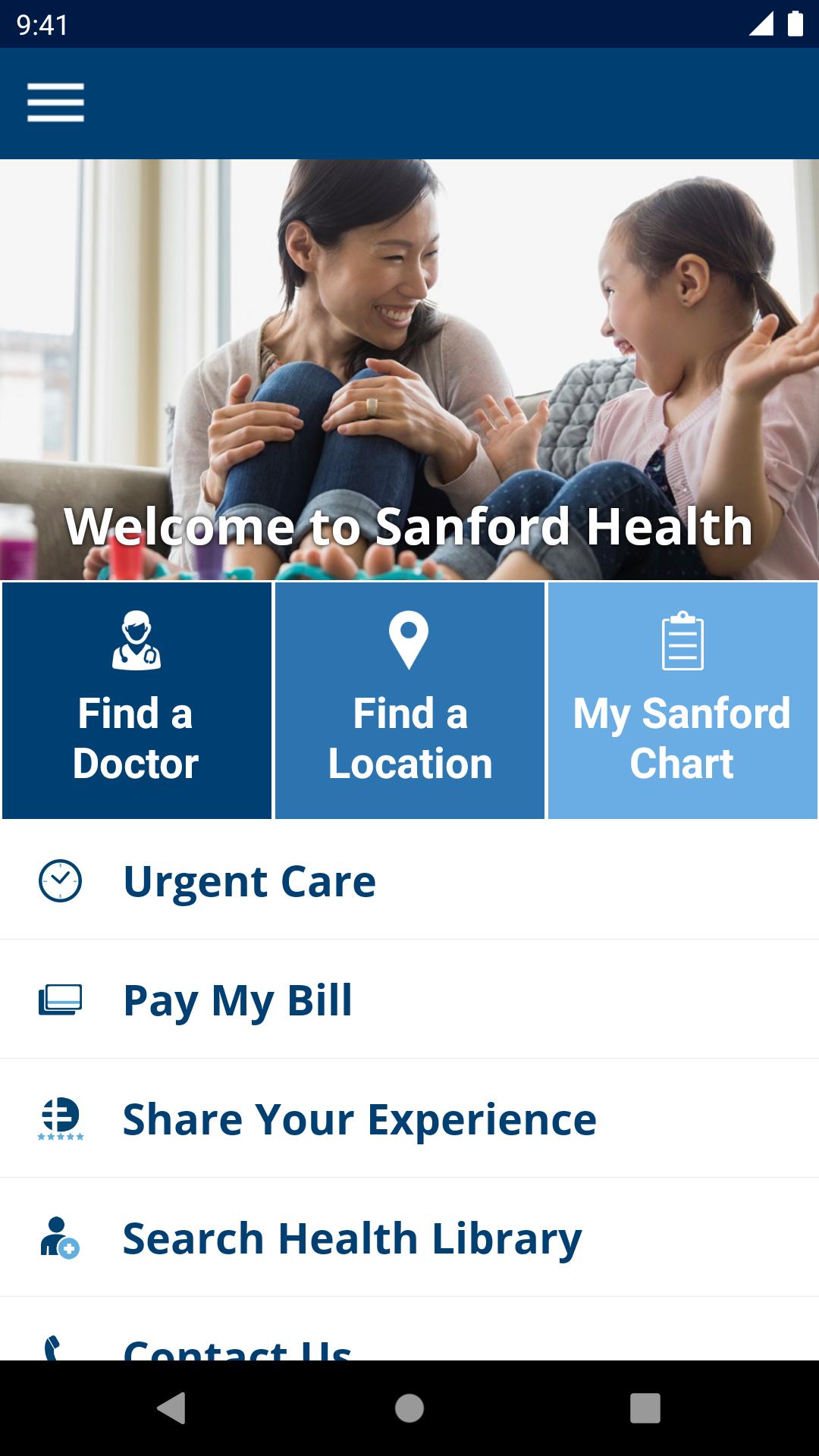Open My Sanford Chart

(x=682, y=700)
